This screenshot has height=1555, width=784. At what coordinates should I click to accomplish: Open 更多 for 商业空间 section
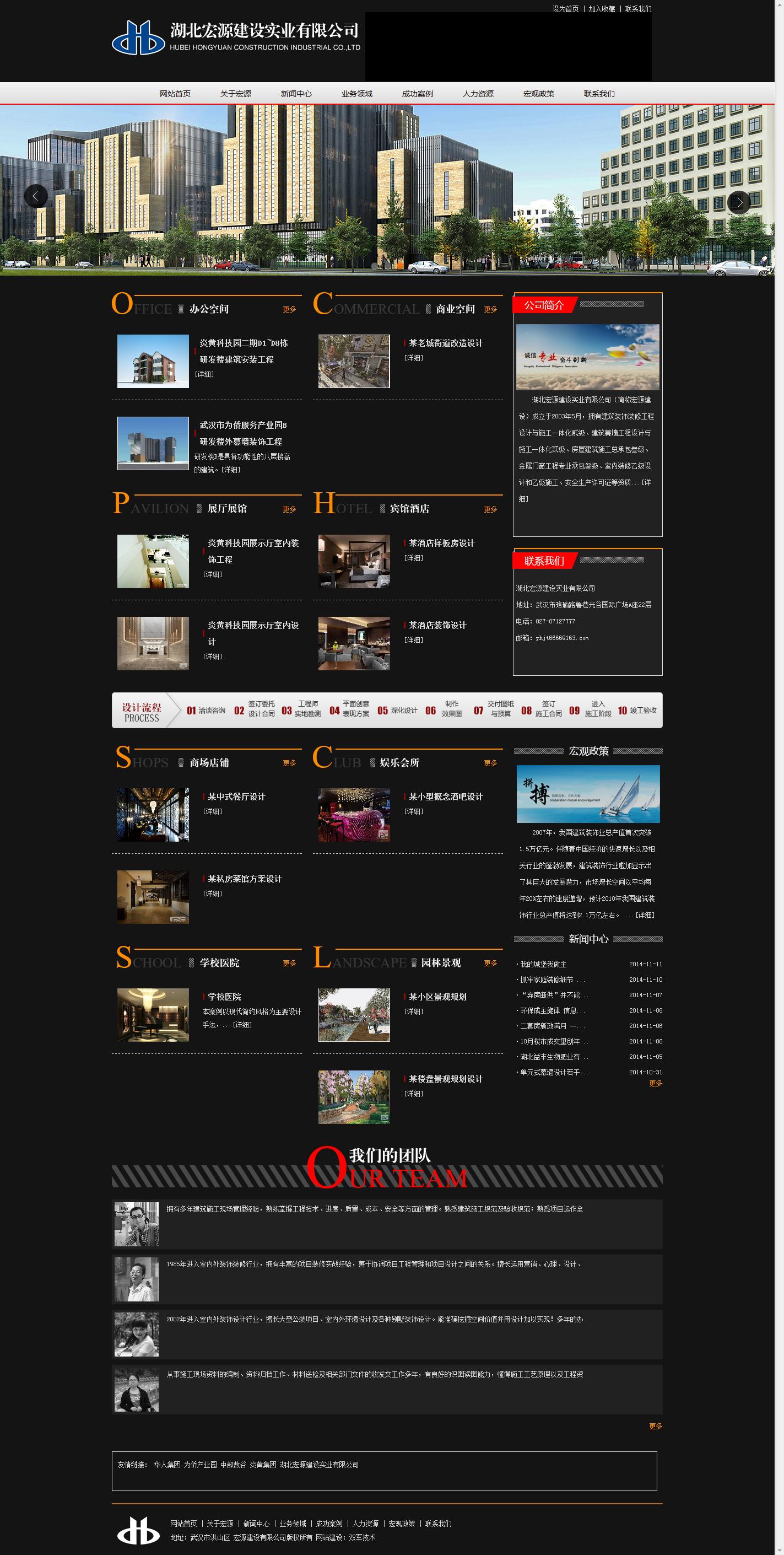(x=490, y=310)
